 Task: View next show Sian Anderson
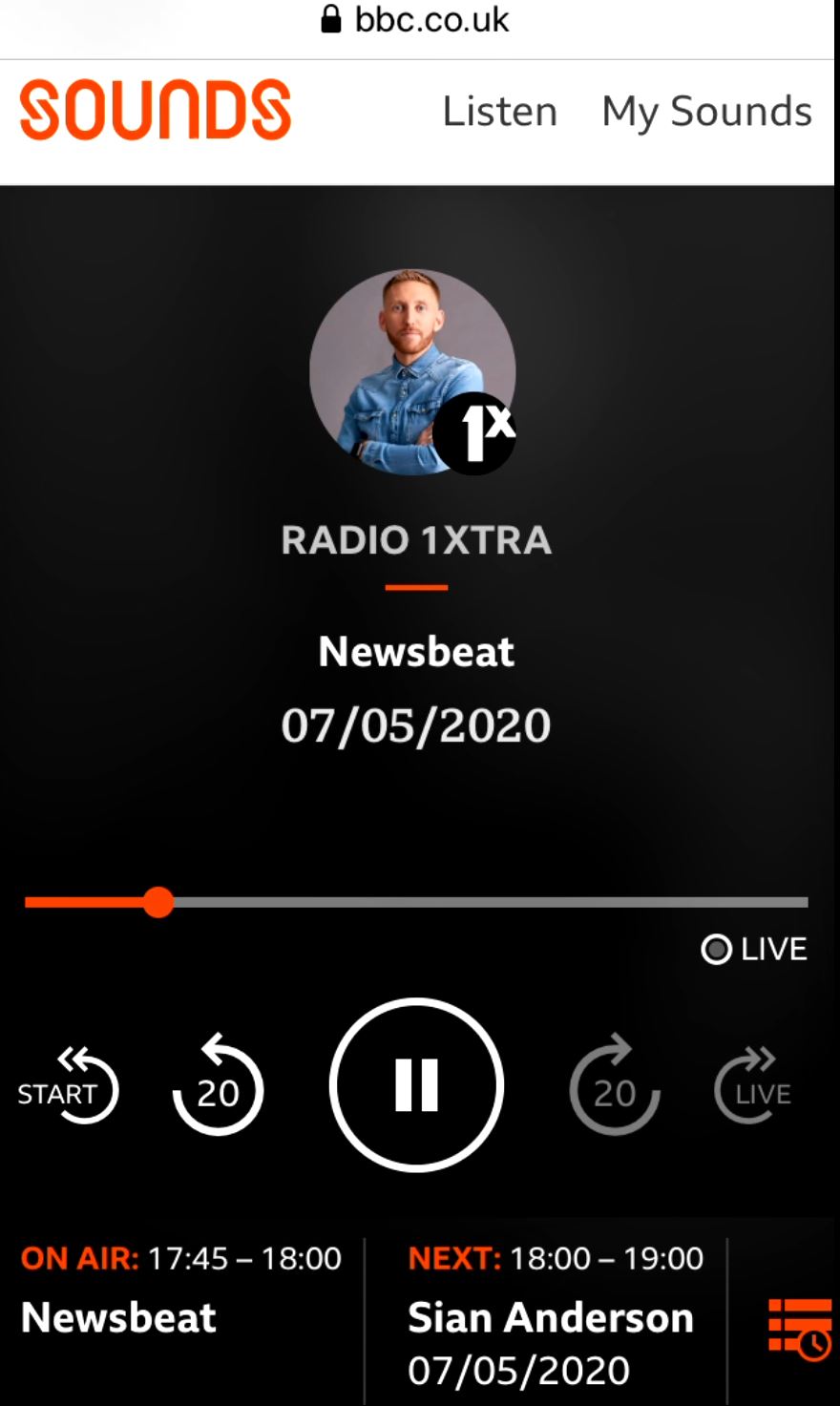click(551, 1318)
